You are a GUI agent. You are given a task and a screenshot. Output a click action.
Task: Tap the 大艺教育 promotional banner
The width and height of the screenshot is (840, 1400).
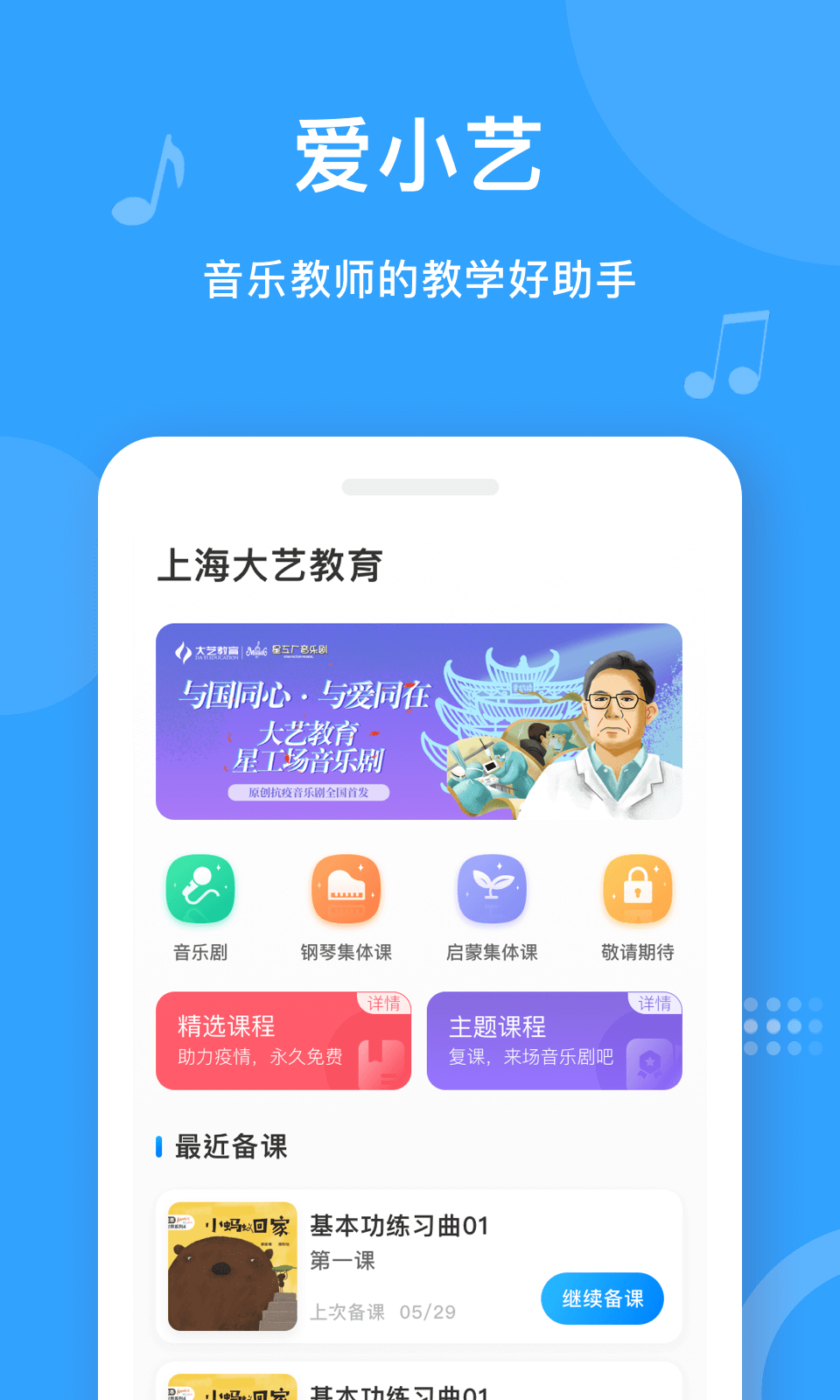(x=420, y=721)
